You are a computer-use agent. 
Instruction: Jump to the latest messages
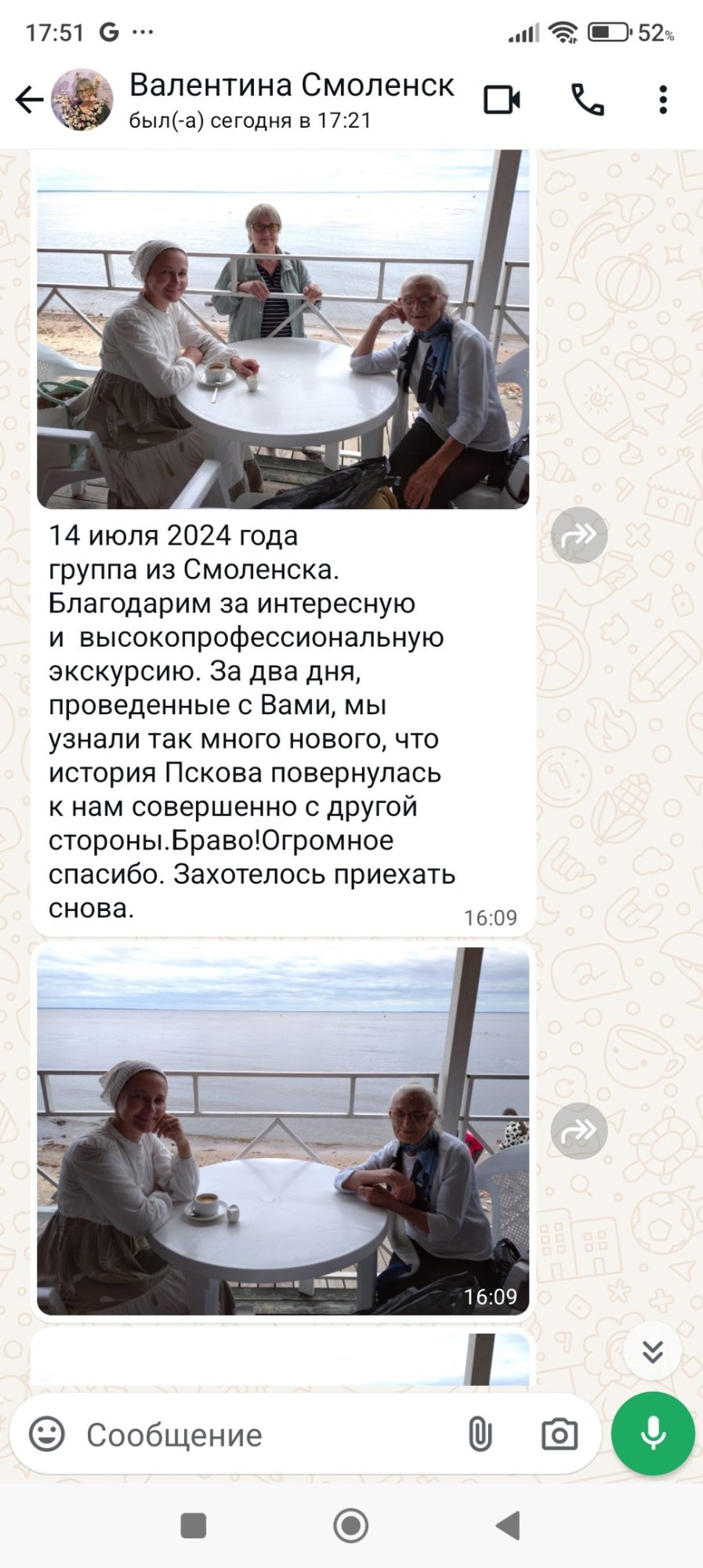pyautogui.click(x=652, y=1351)
